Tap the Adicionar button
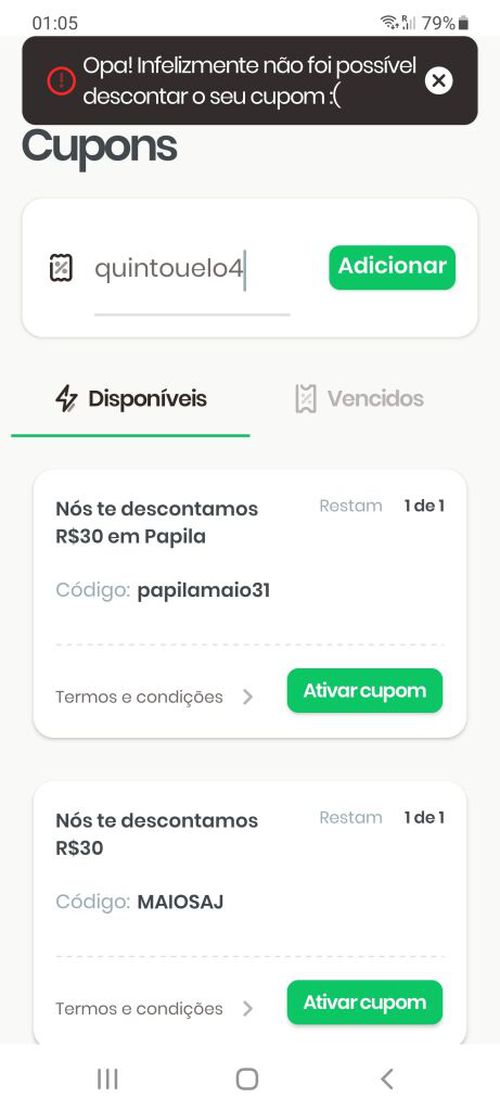 (392, 267)
